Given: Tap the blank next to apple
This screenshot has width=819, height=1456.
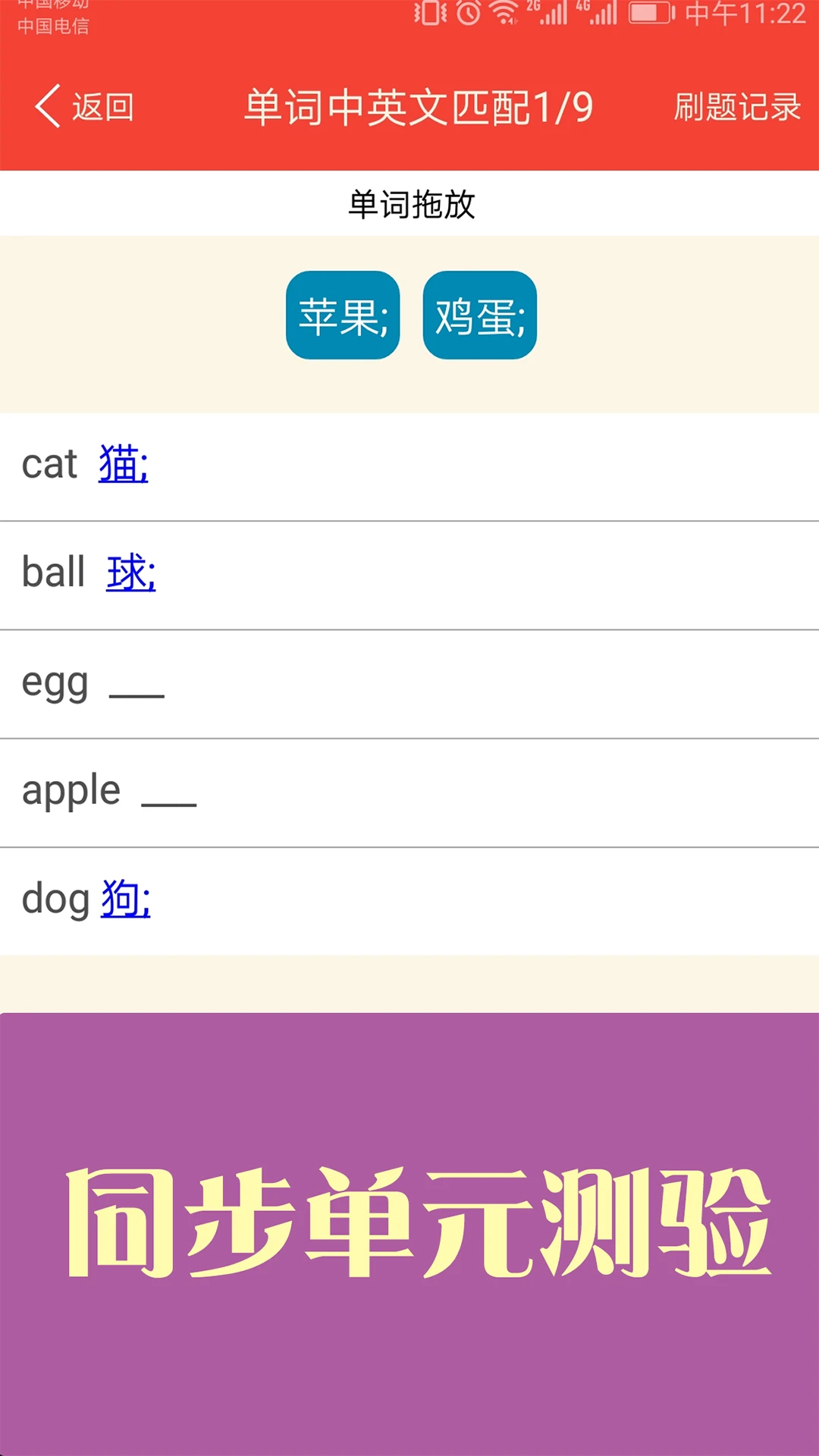Looking at the screenshot, I should pyautogui.click(x=169, y=795).
